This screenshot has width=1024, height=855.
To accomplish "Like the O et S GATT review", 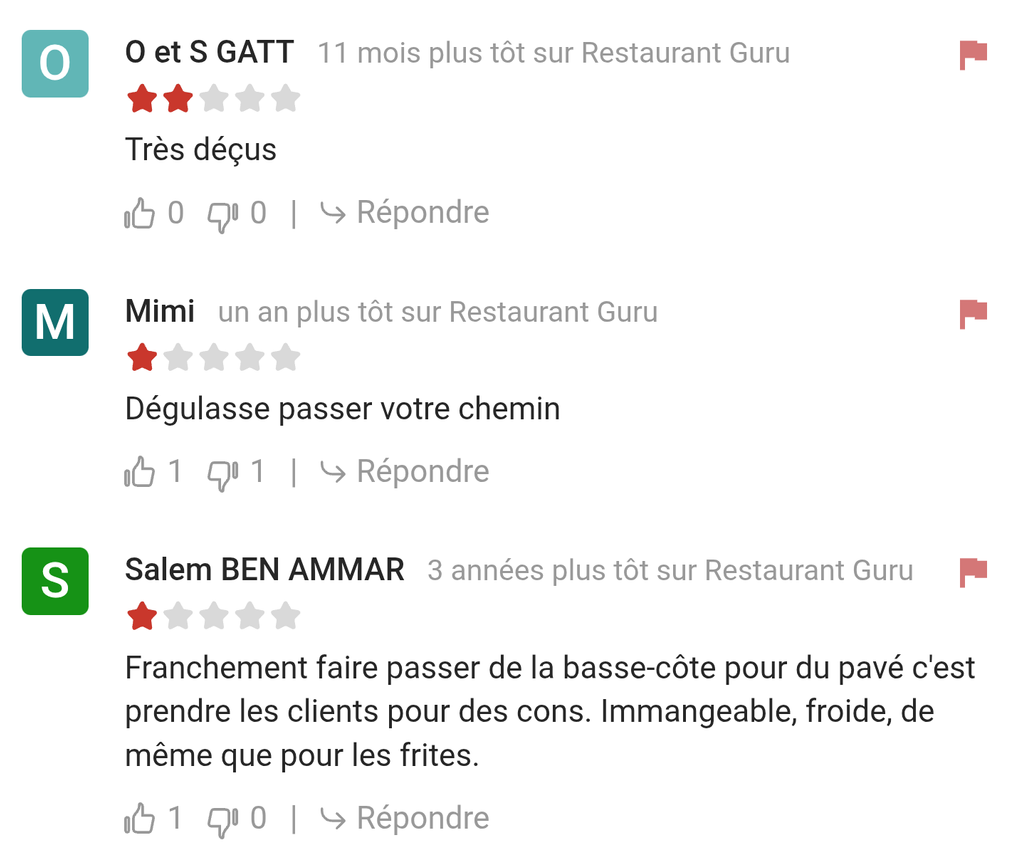I will pos(141,213).
